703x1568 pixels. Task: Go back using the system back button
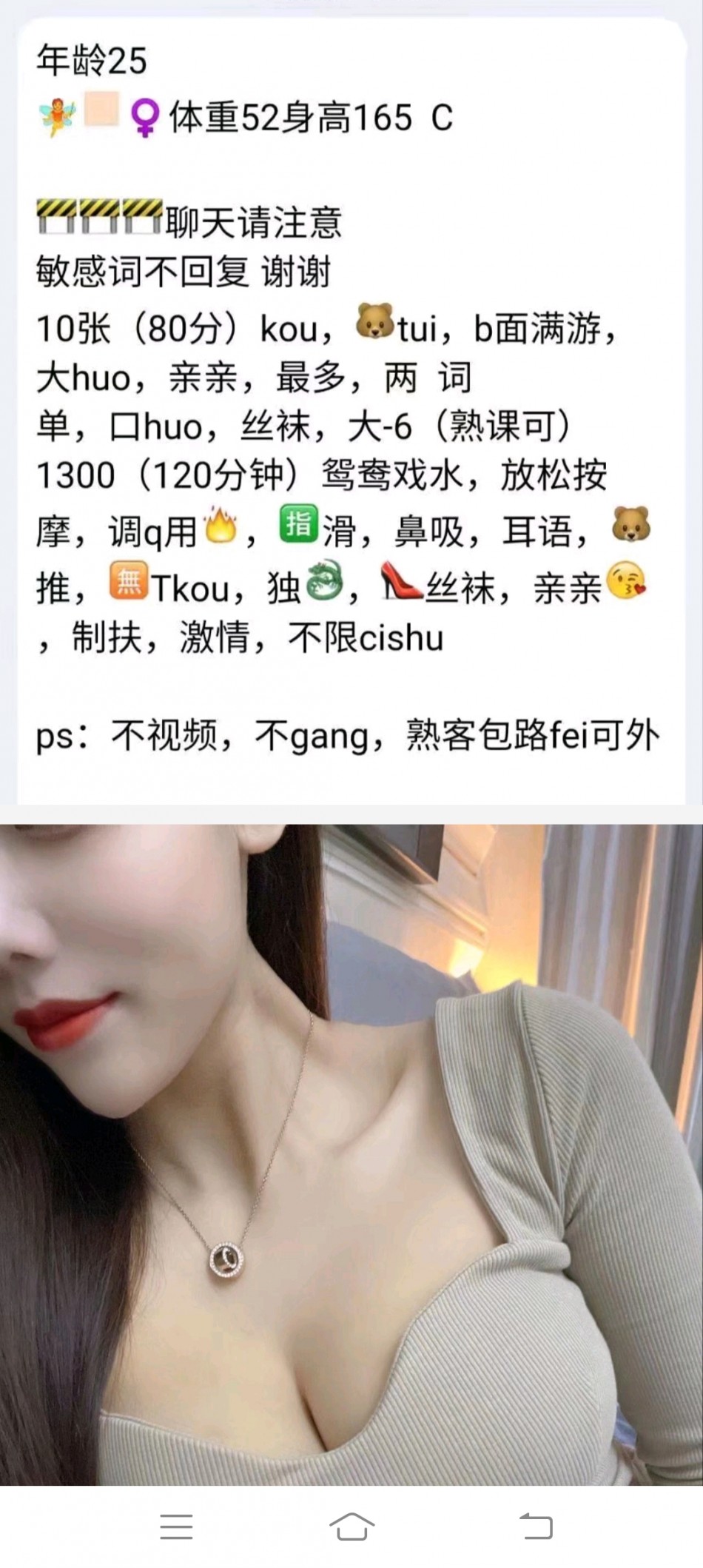coord(536,1527)
